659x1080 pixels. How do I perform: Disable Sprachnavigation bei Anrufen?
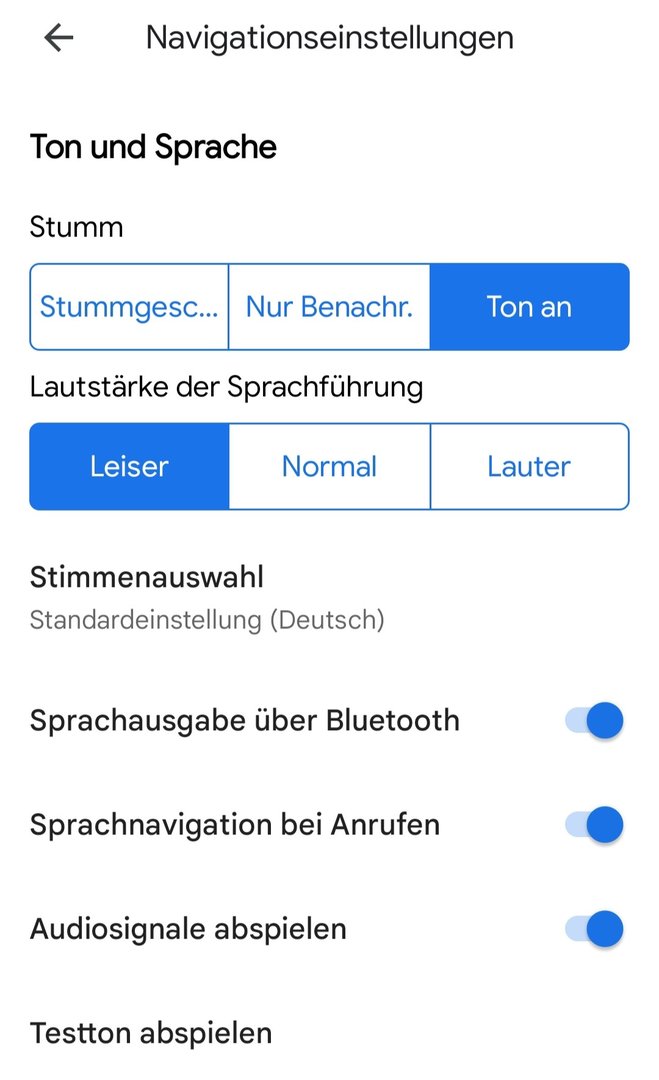point(594,824)
